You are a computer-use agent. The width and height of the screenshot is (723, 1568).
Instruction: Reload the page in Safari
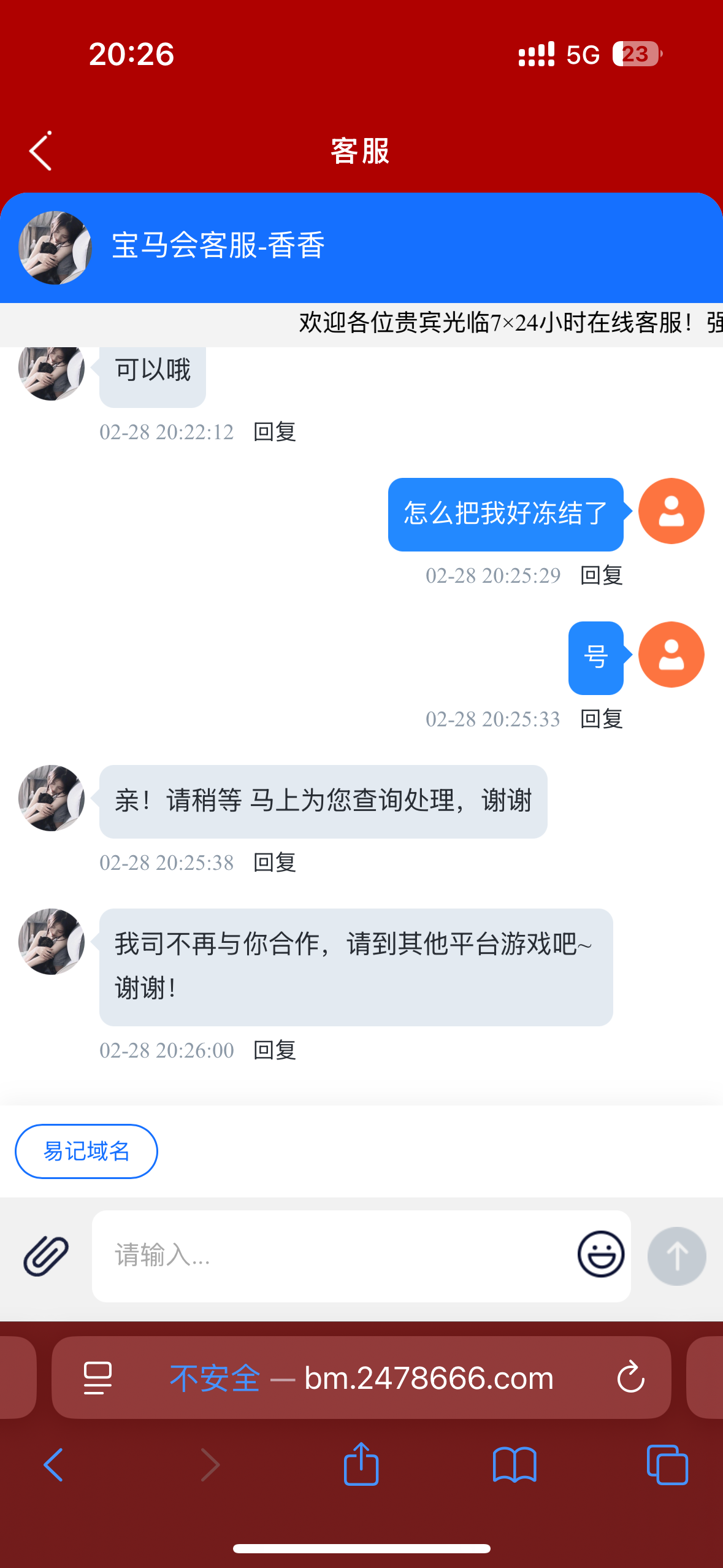pos(630,1378)
